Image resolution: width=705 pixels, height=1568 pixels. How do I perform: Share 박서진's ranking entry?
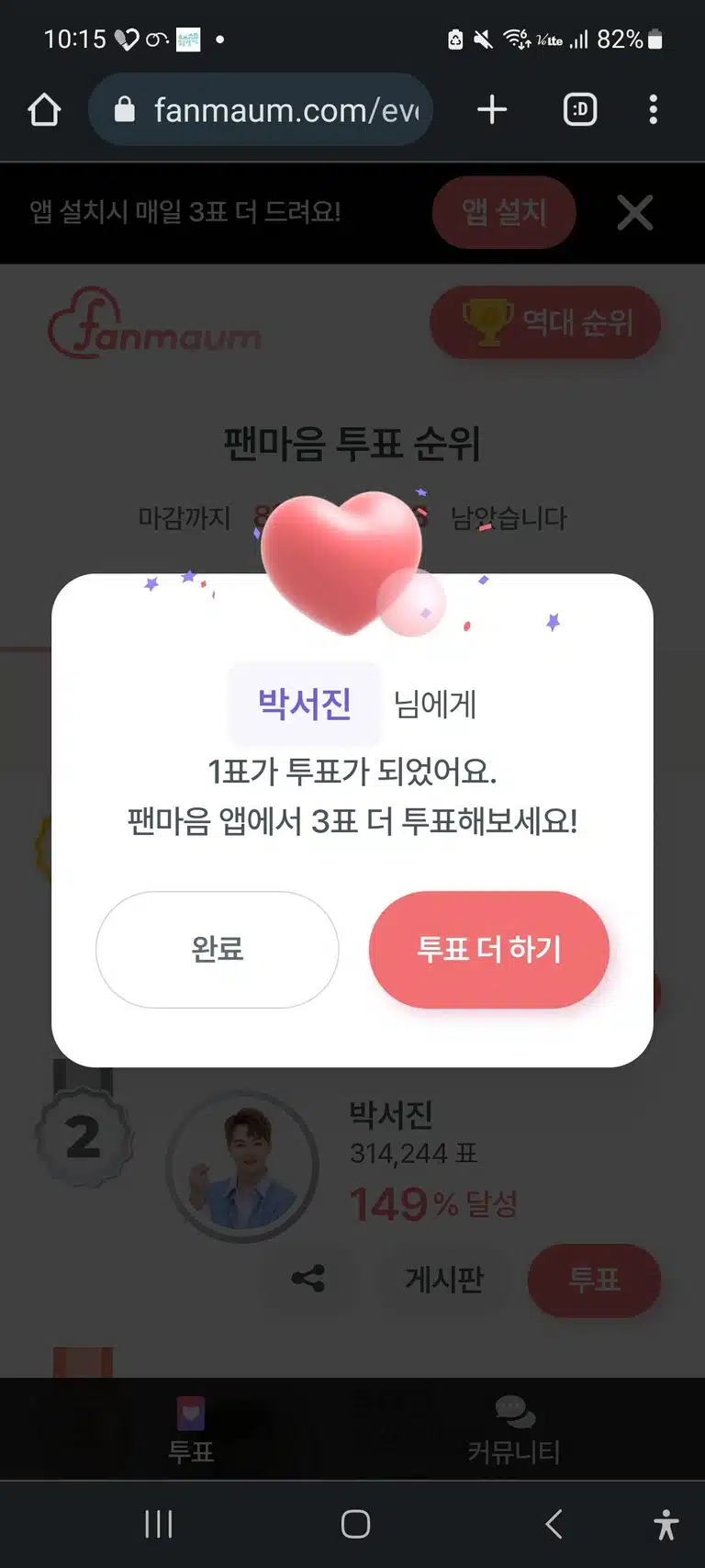coord(308,1279)
